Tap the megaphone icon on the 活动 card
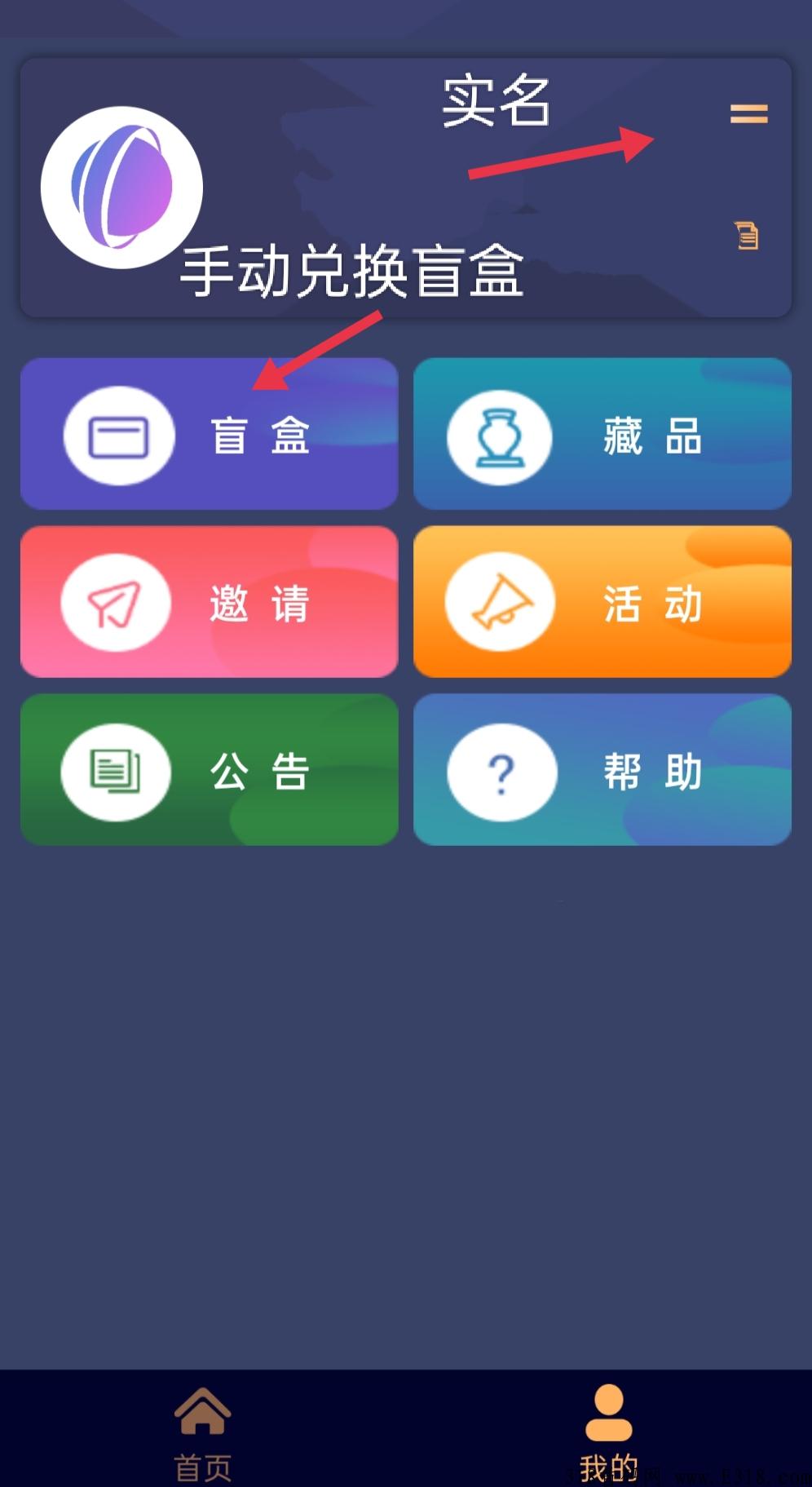Image resolution: width=812 pixels, height=1487 pixels. tap(500, 602)
